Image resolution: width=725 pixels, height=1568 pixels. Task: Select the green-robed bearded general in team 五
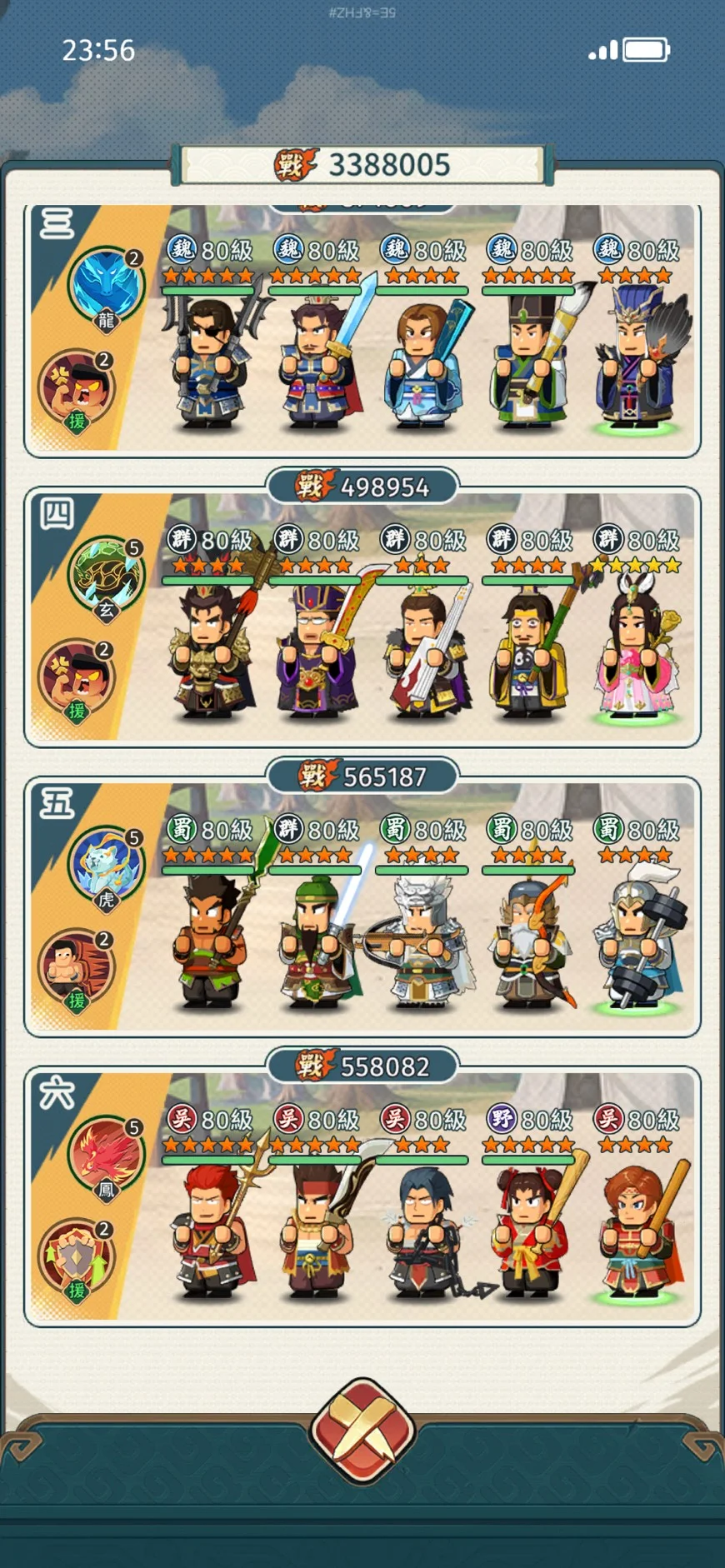pyautogui.click(x=315, y=941)
